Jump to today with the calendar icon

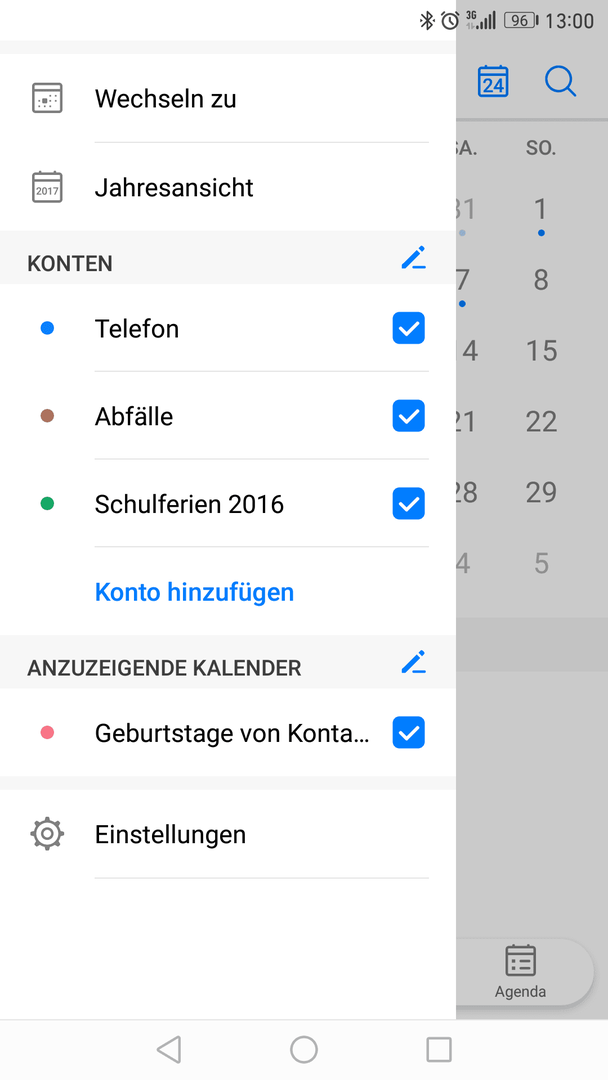point(493,82)
